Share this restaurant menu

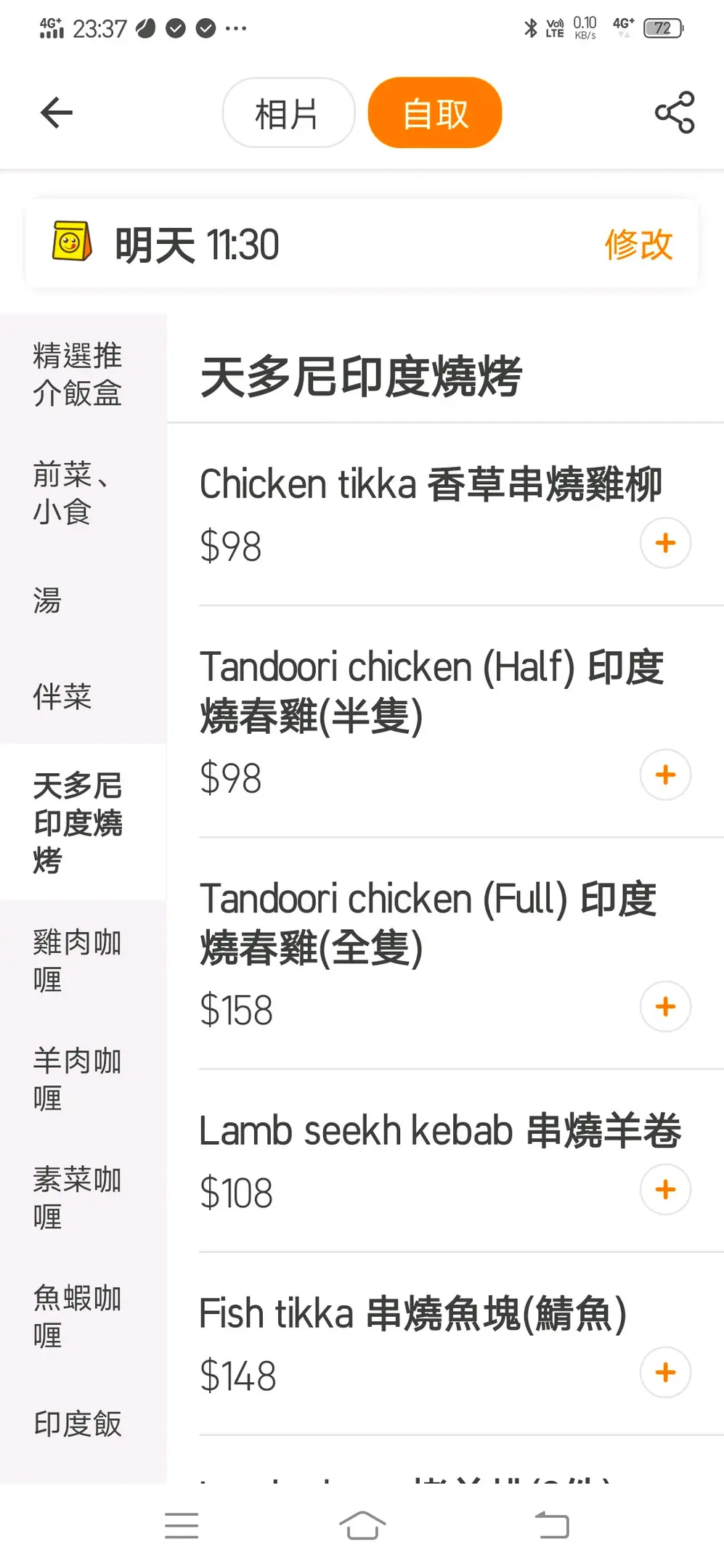point(675,113)
